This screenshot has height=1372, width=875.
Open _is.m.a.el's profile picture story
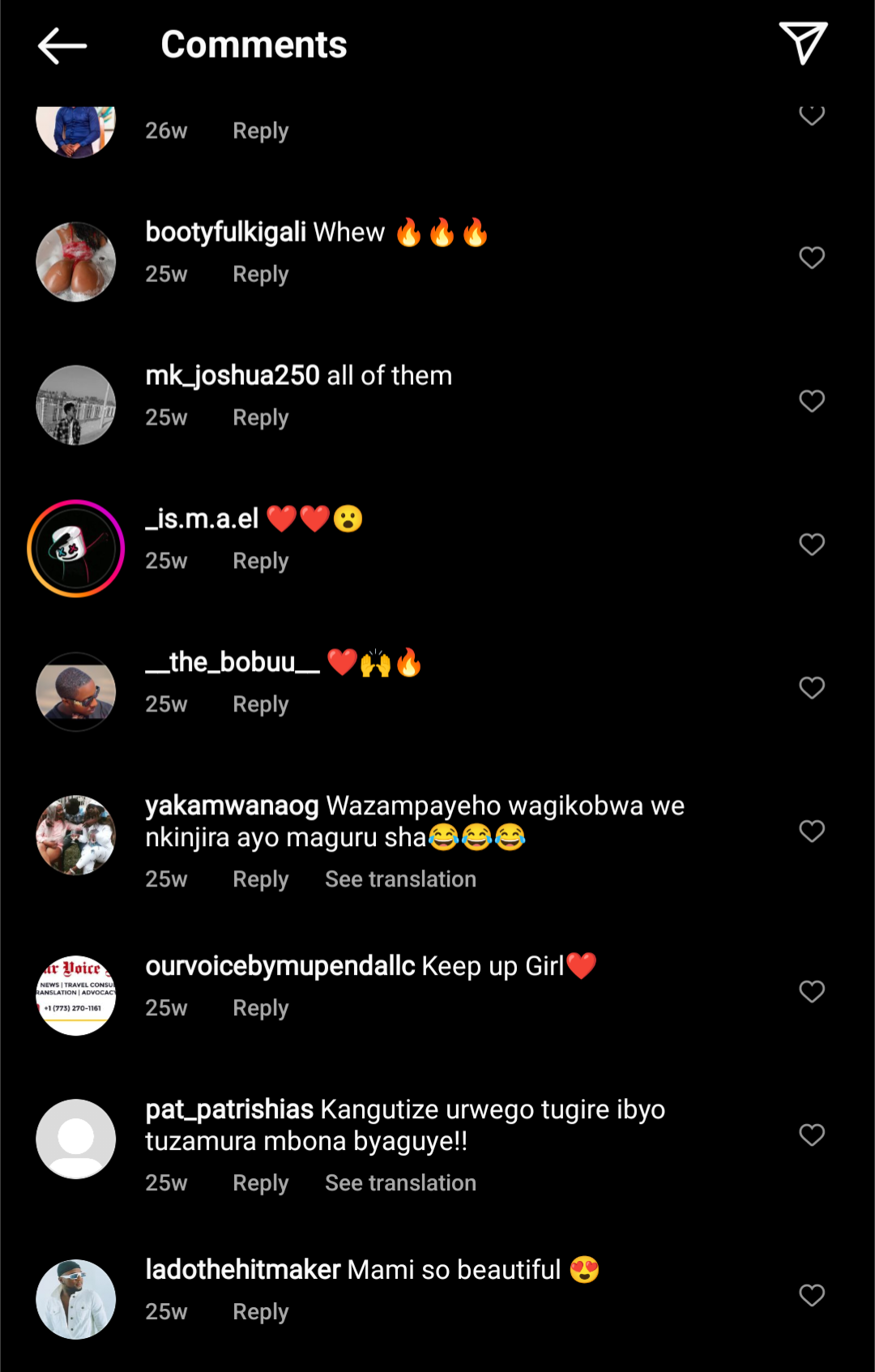tap(75, 549)
